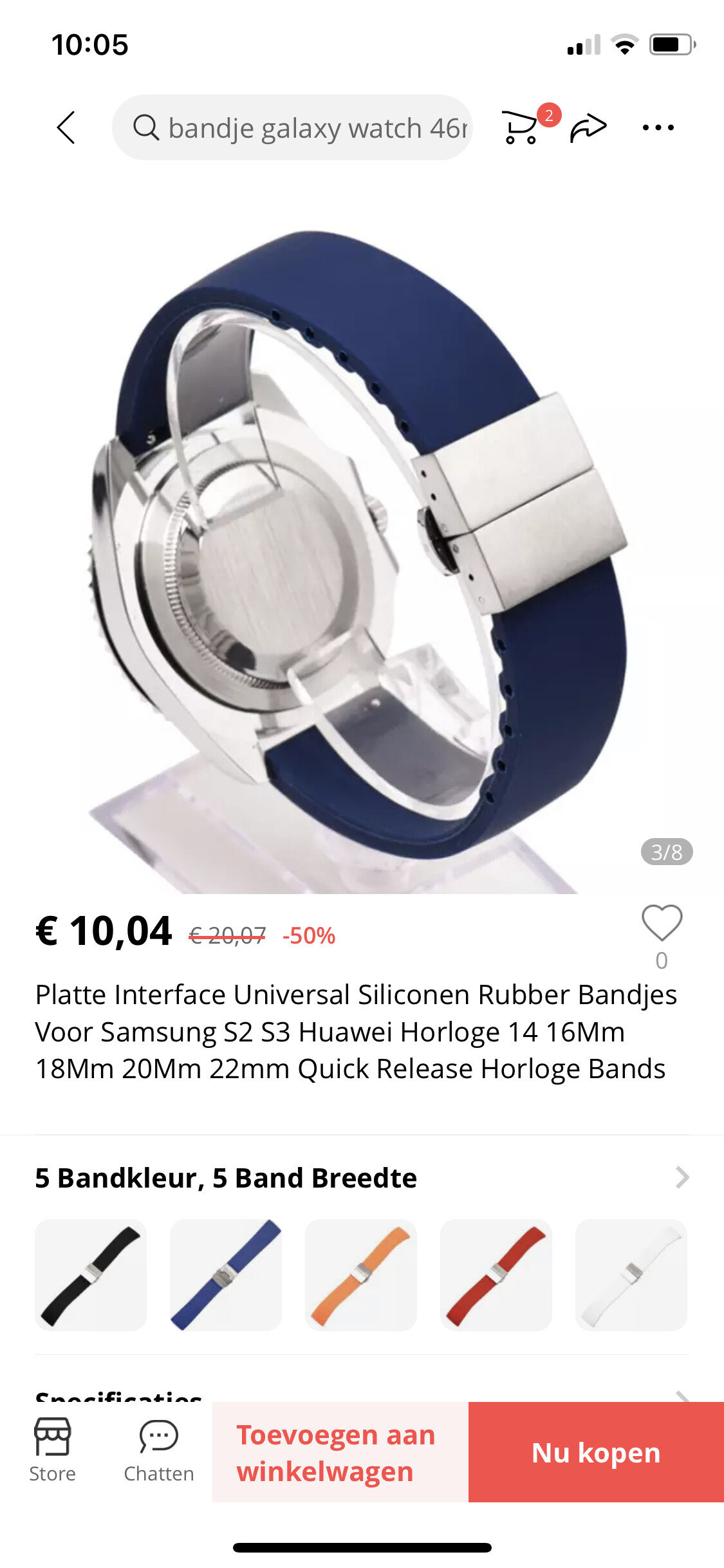Pick the red band color

[496, 1274]
